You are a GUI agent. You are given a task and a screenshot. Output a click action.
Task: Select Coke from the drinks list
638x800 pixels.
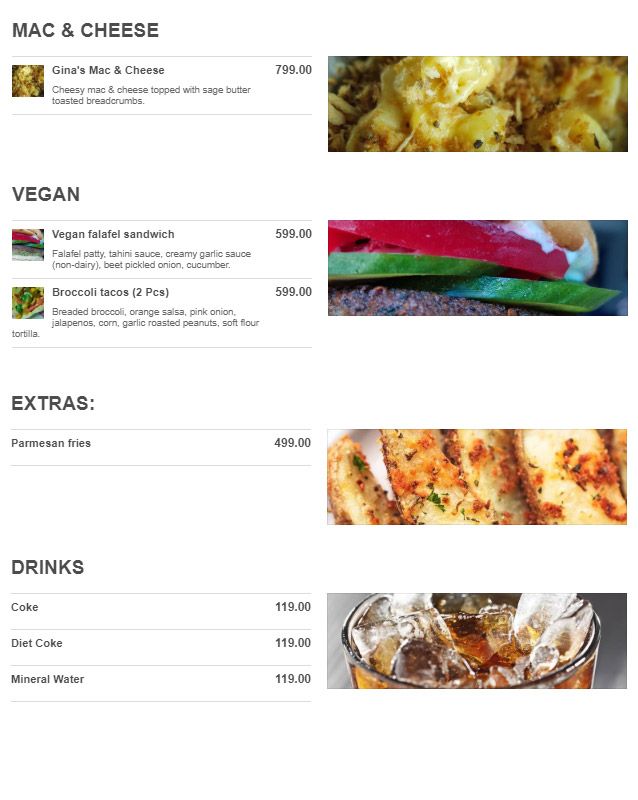click(25, 608)
